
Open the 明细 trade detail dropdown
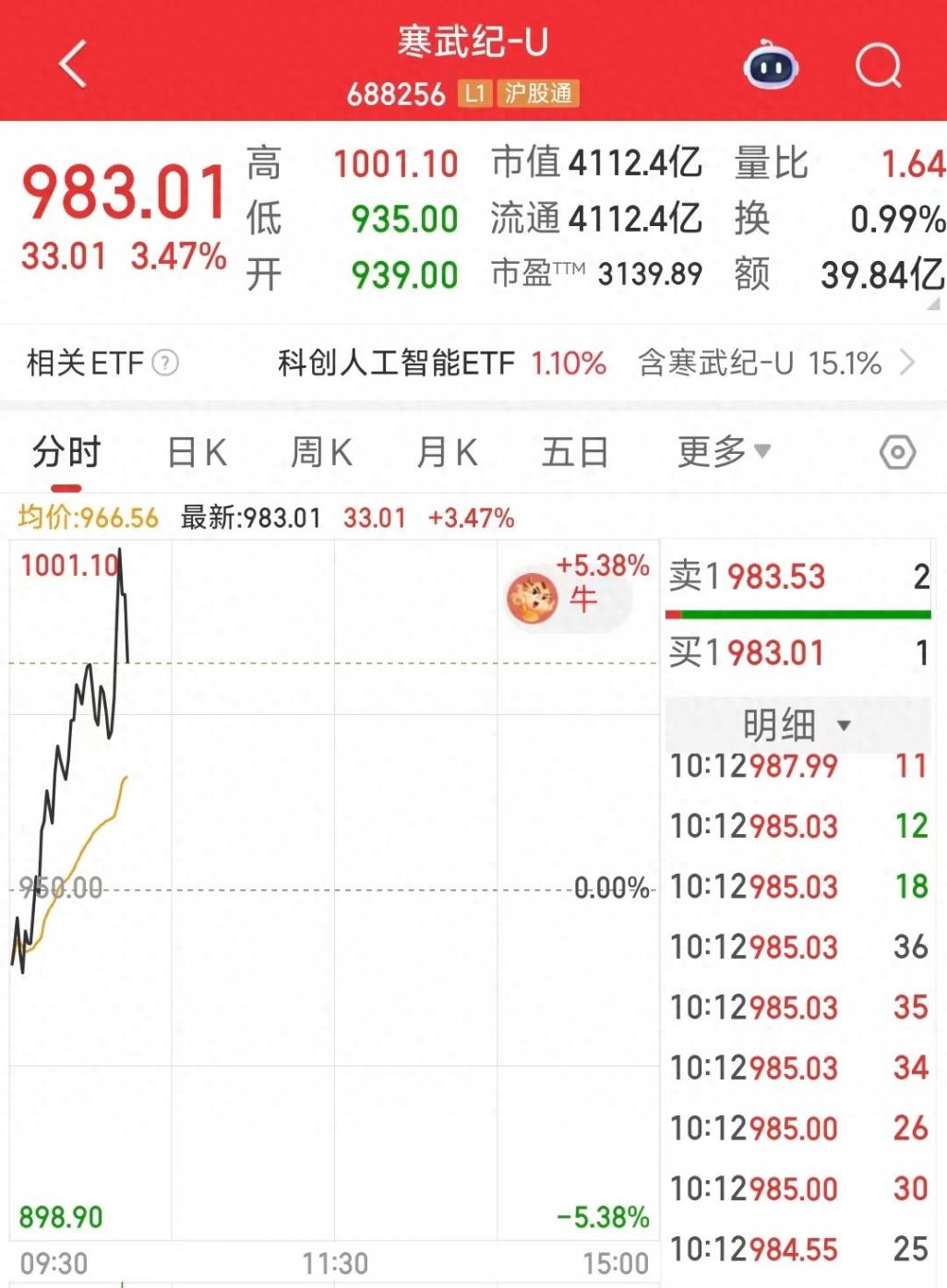pyautogui.click(x=797, y=725)
